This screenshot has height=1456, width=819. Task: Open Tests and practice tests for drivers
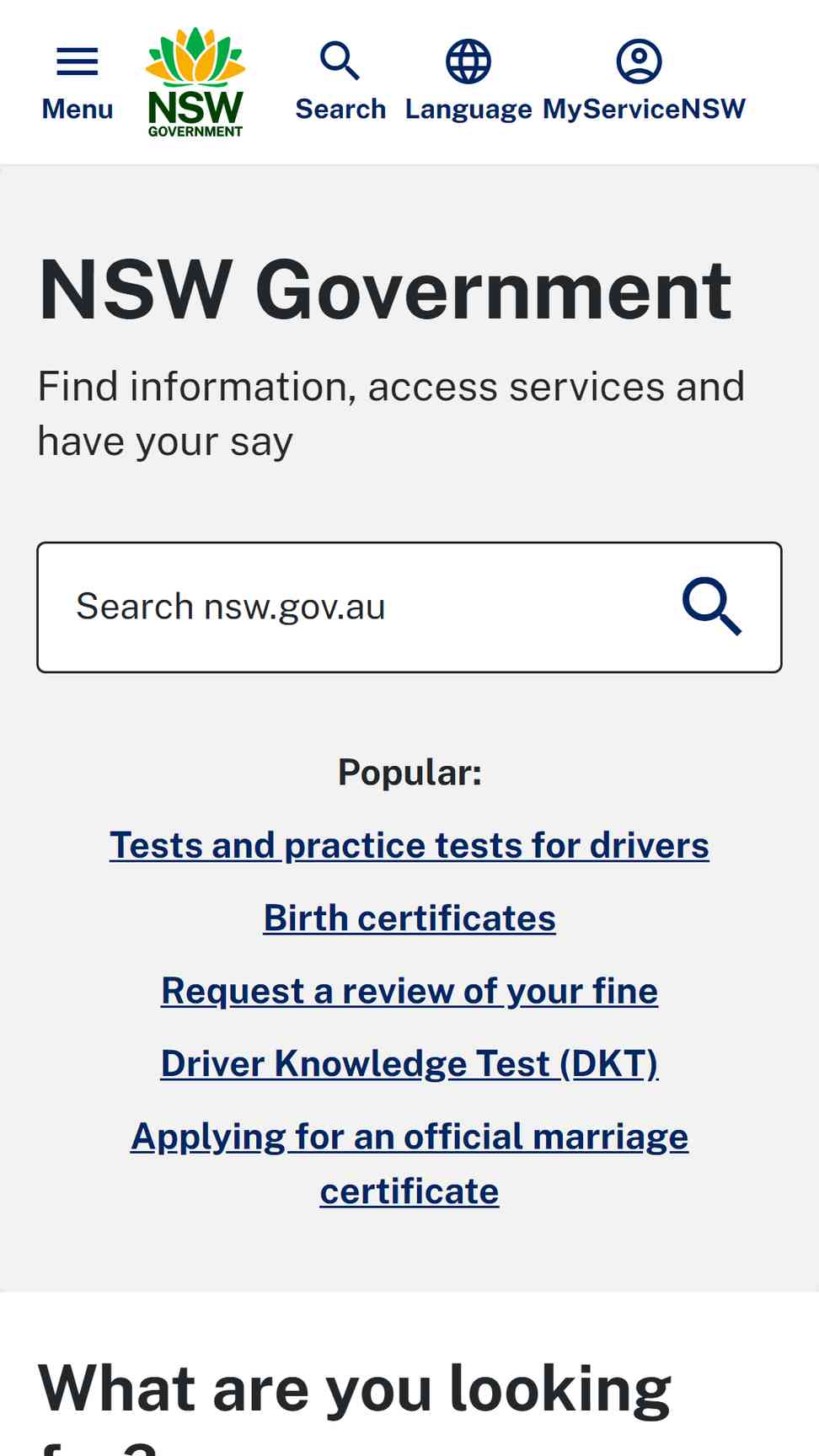pyautogui.click(x=409, y=845)
